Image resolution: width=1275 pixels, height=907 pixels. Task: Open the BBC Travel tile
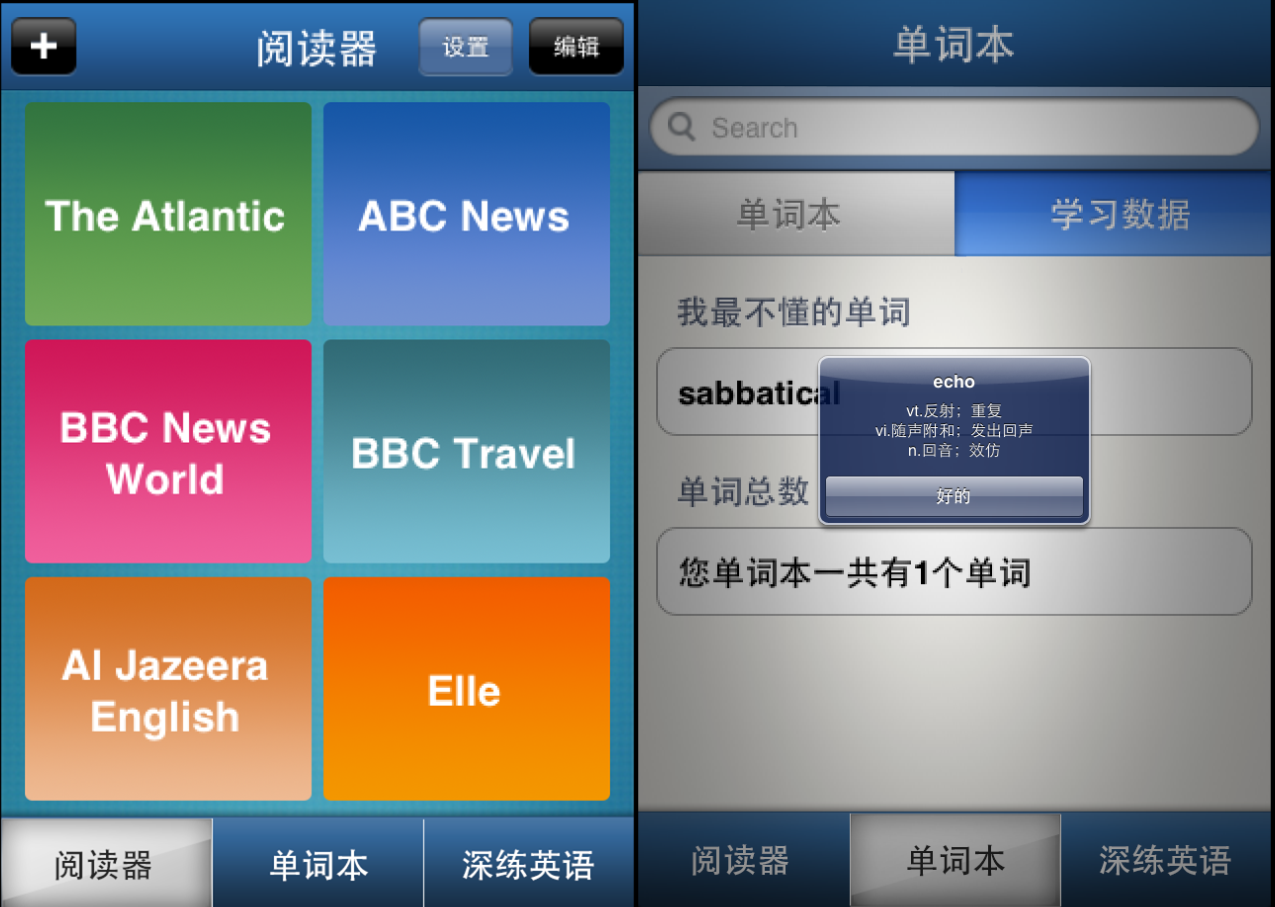coord(466,451)
